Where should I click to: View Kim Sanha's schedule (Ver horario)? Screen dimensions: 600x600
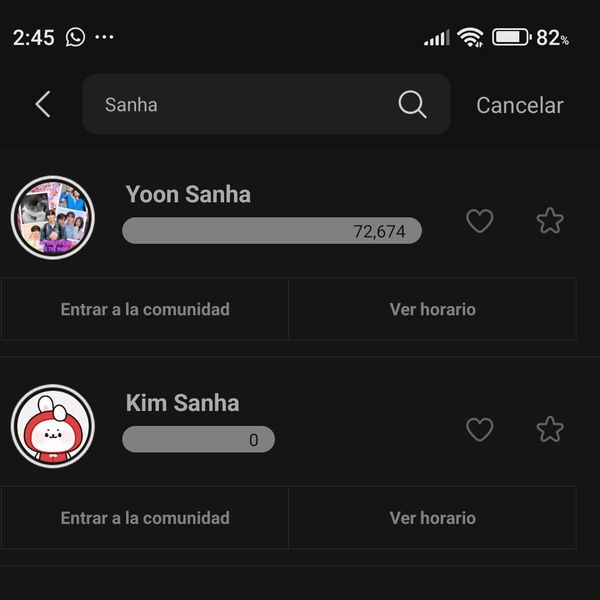click(432, 518)
